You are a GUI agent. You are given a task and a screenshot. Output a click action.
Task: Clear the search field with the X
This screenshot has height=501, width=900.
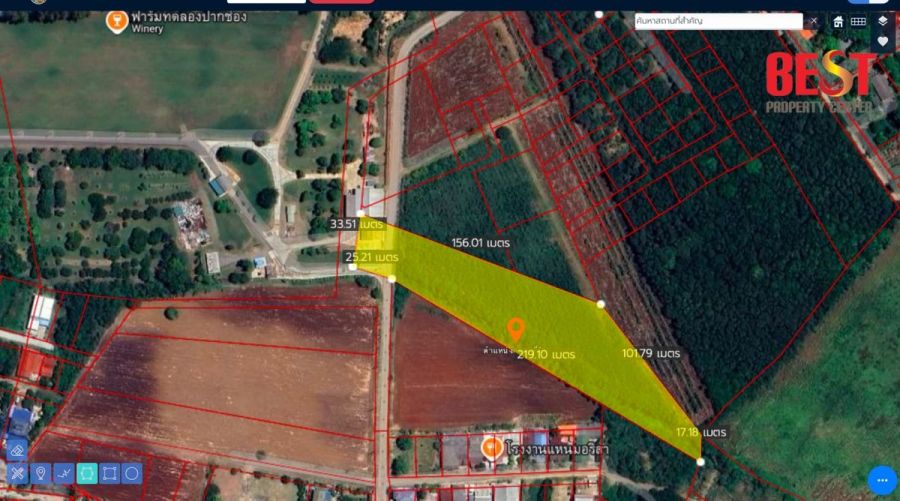pyautogui.click(x=813, y=21)
